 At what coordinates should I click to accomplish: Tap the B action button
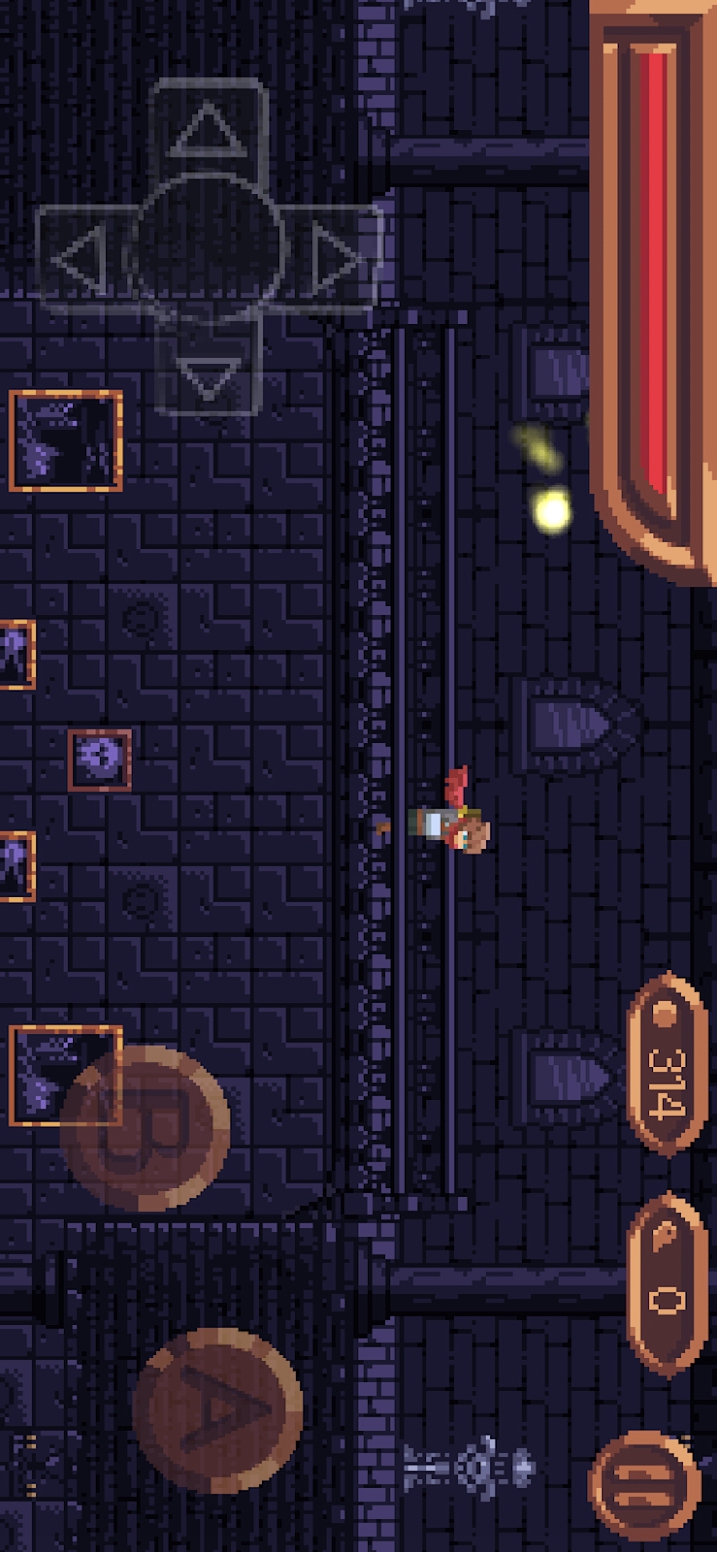145,1129
